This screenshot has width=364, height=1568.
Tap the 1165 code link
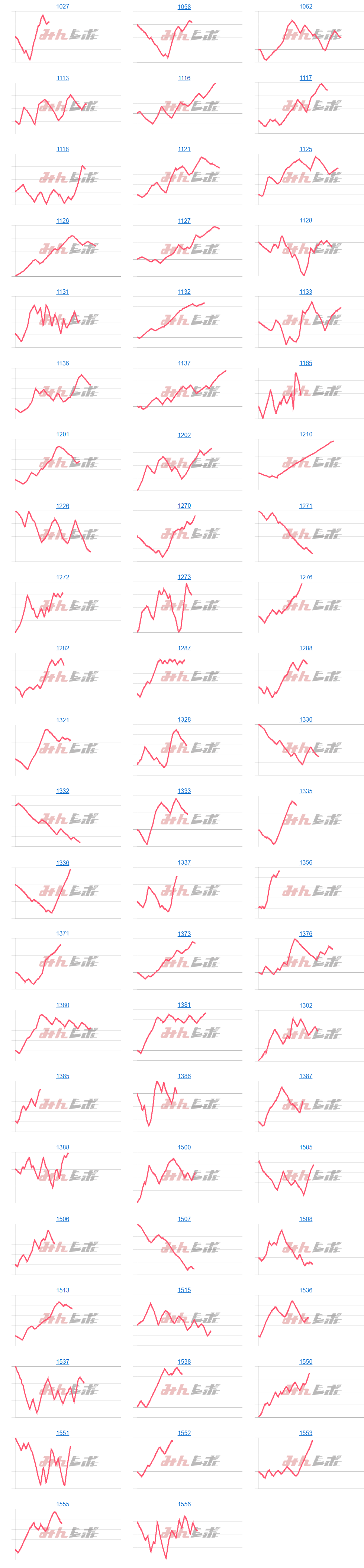coord(306,363)
